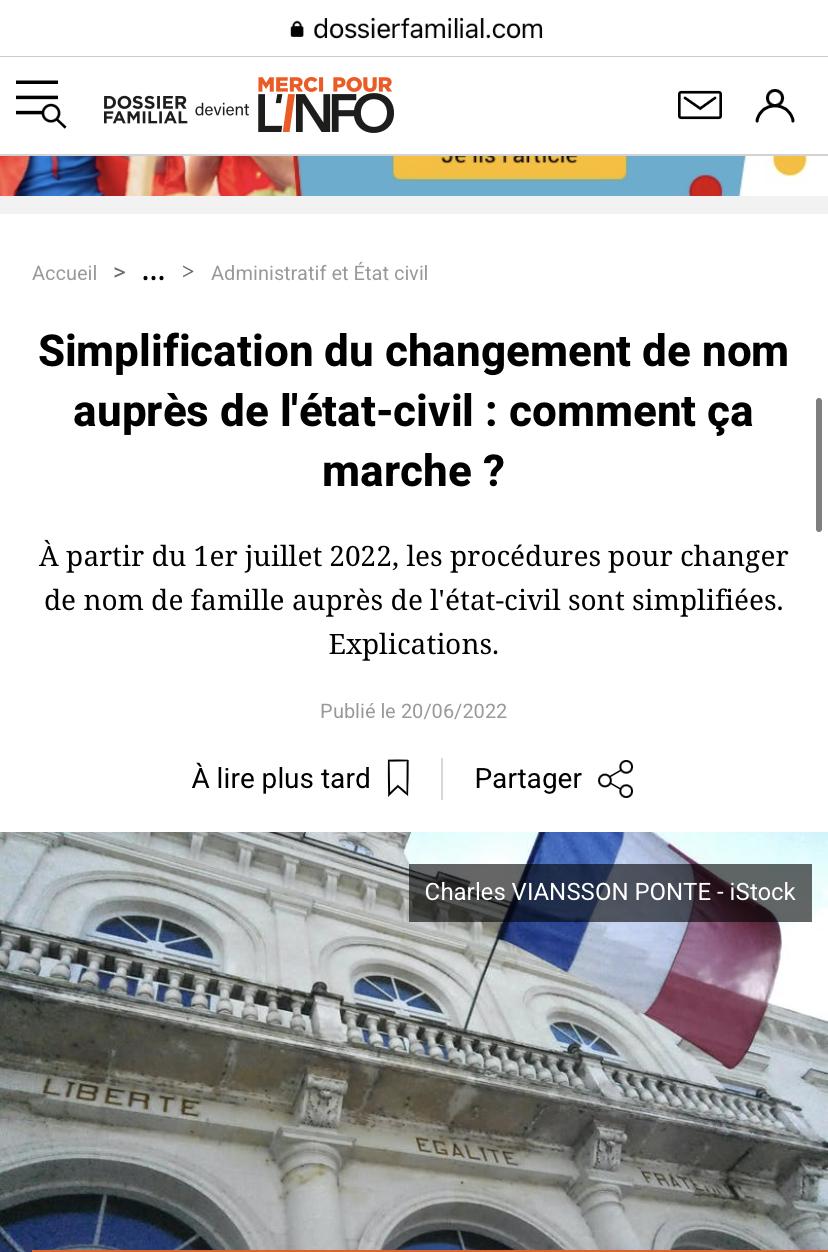Screen dimensions: 828x1252
Task: Save article with À lire plus tard
Action: point(301,778)
